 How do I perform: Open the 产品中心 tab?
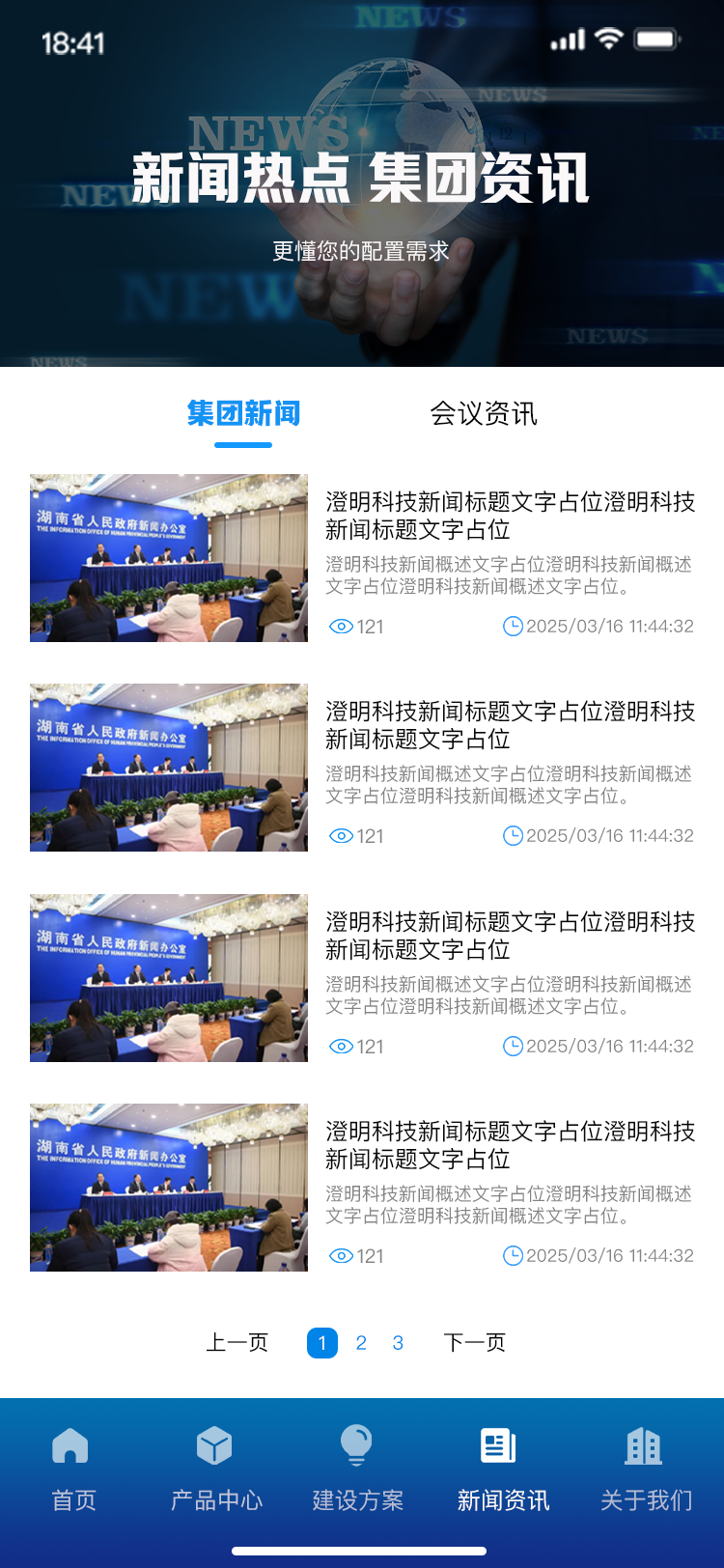[215, 1470]
